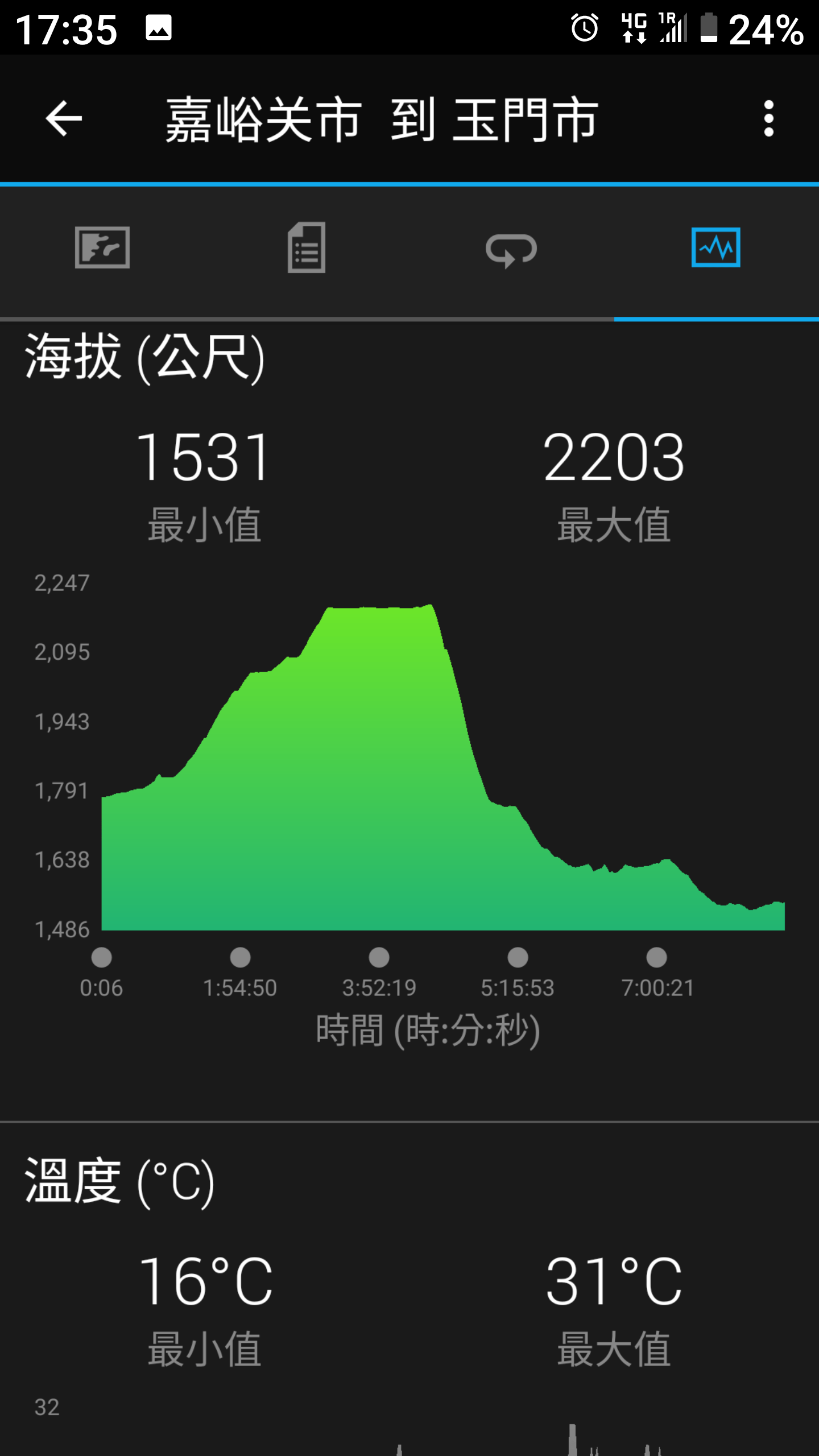The image size is (819, 1456).
Task: Switch to the laps tab
Action: point(511,249)
